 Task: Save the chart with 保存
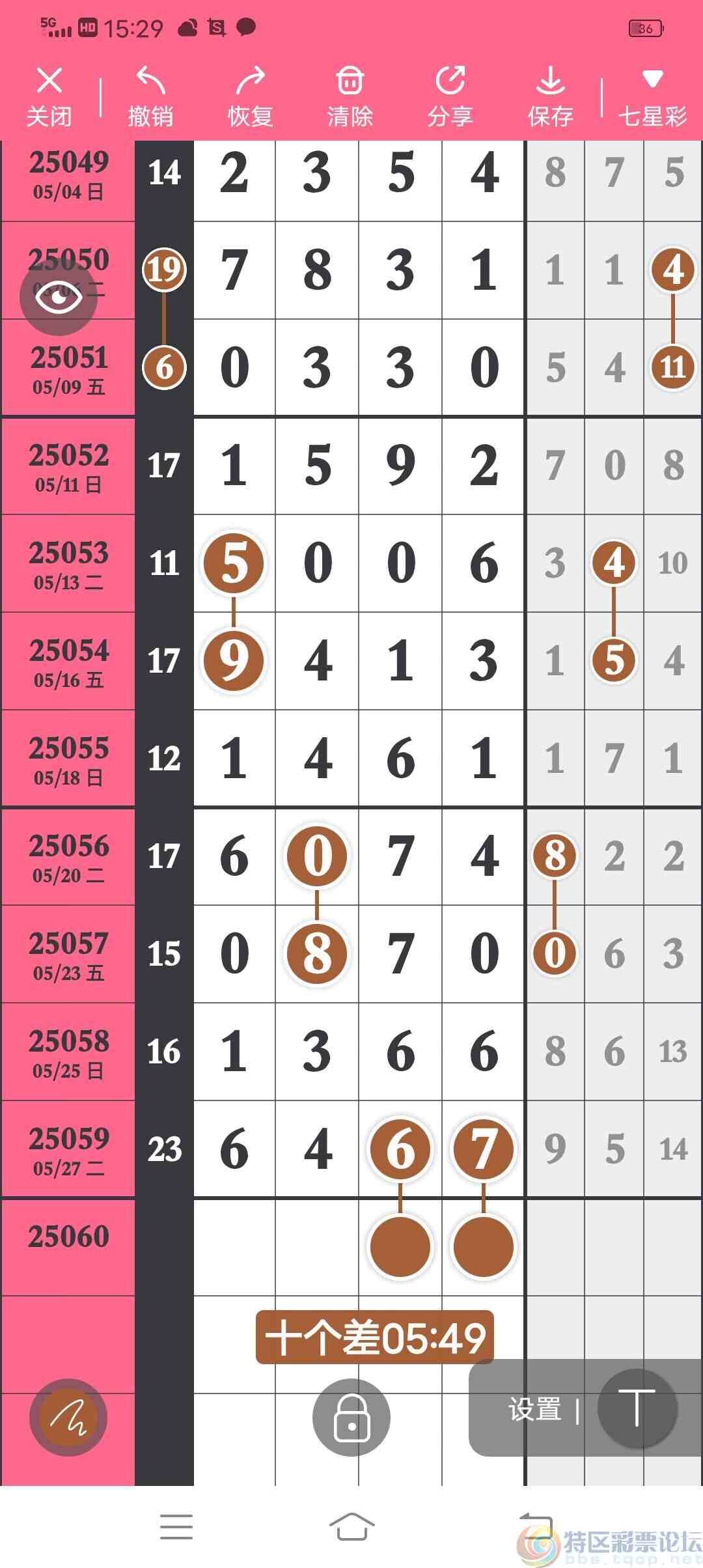[x=550, y=96]
